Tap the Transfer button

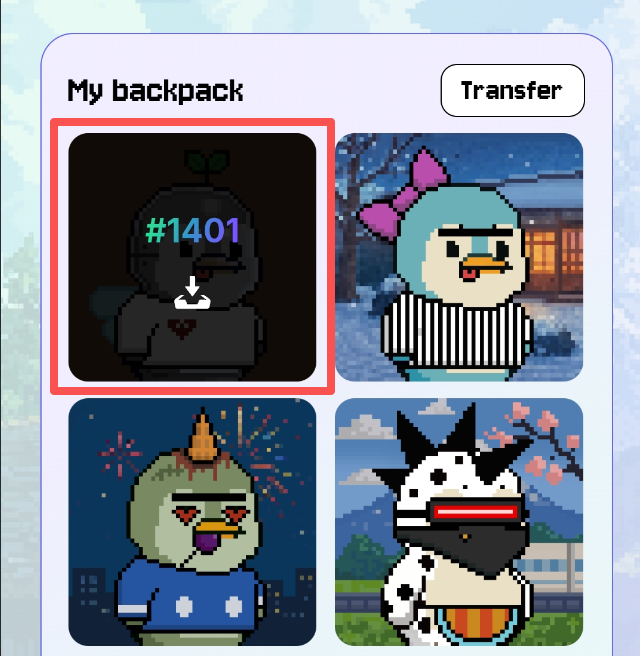pyautogui.click(x=512, y=91)
